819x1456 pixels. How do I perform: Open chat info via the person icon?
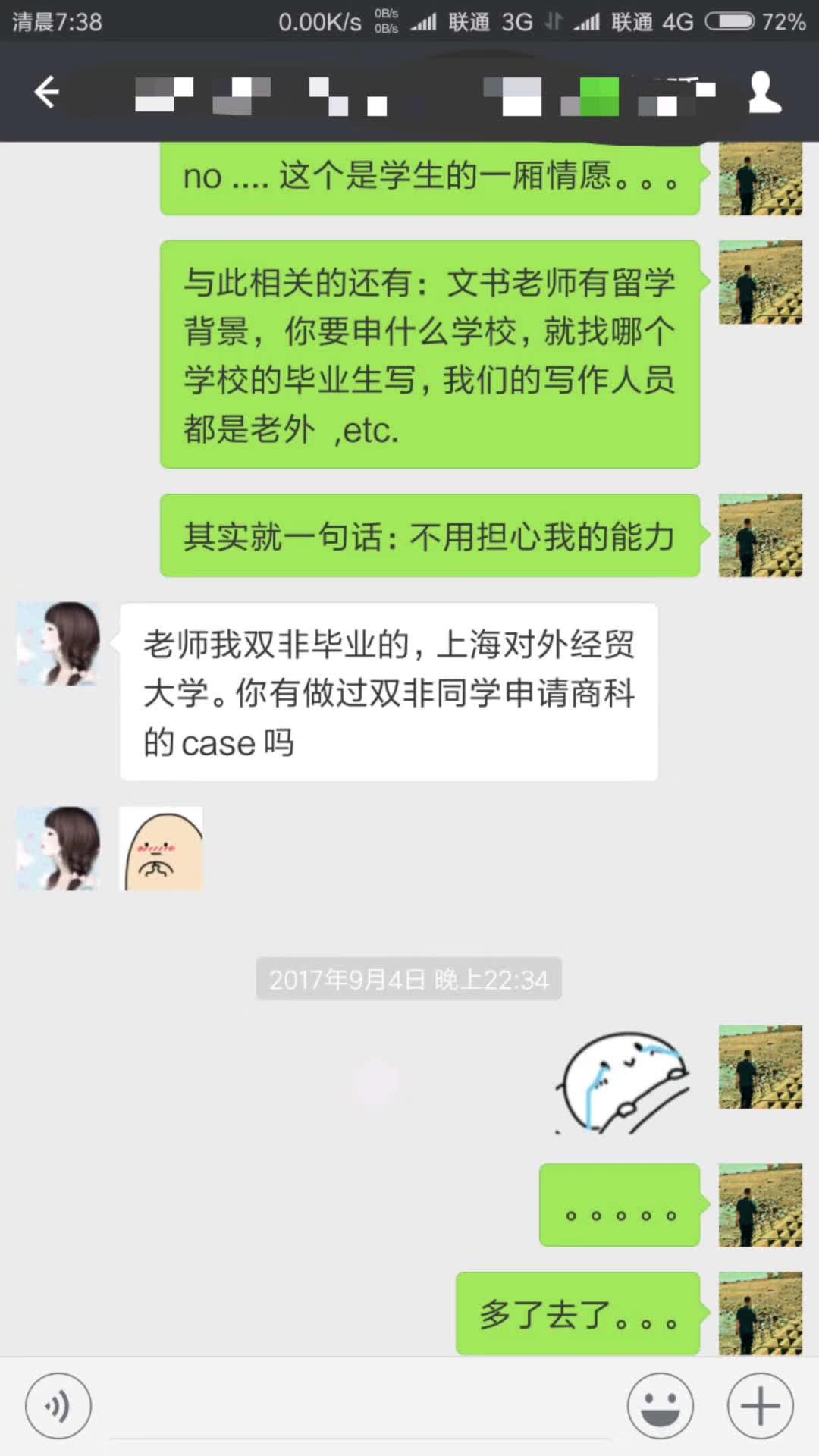(764, 93)
